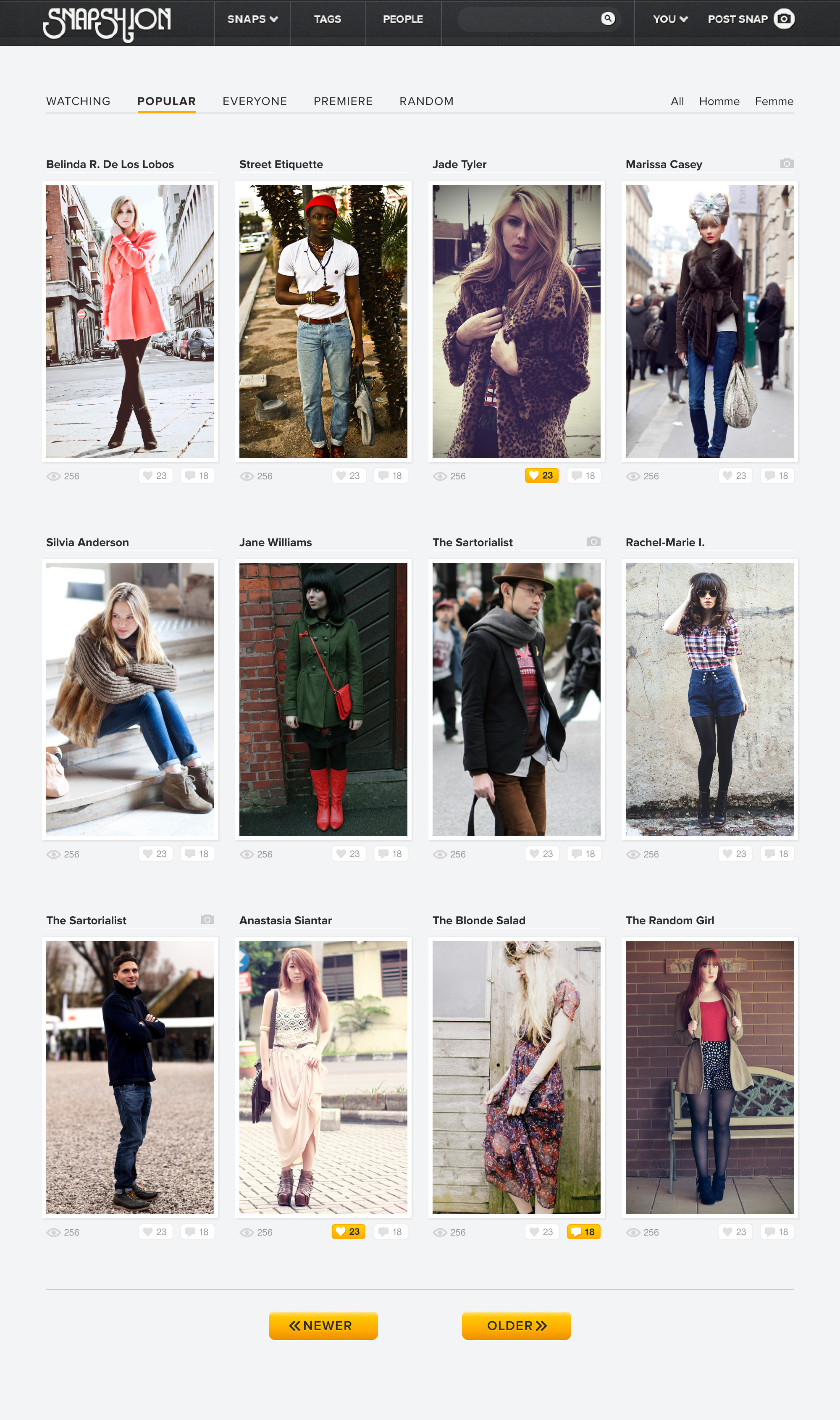Tap the search magnifier icon

607,18
